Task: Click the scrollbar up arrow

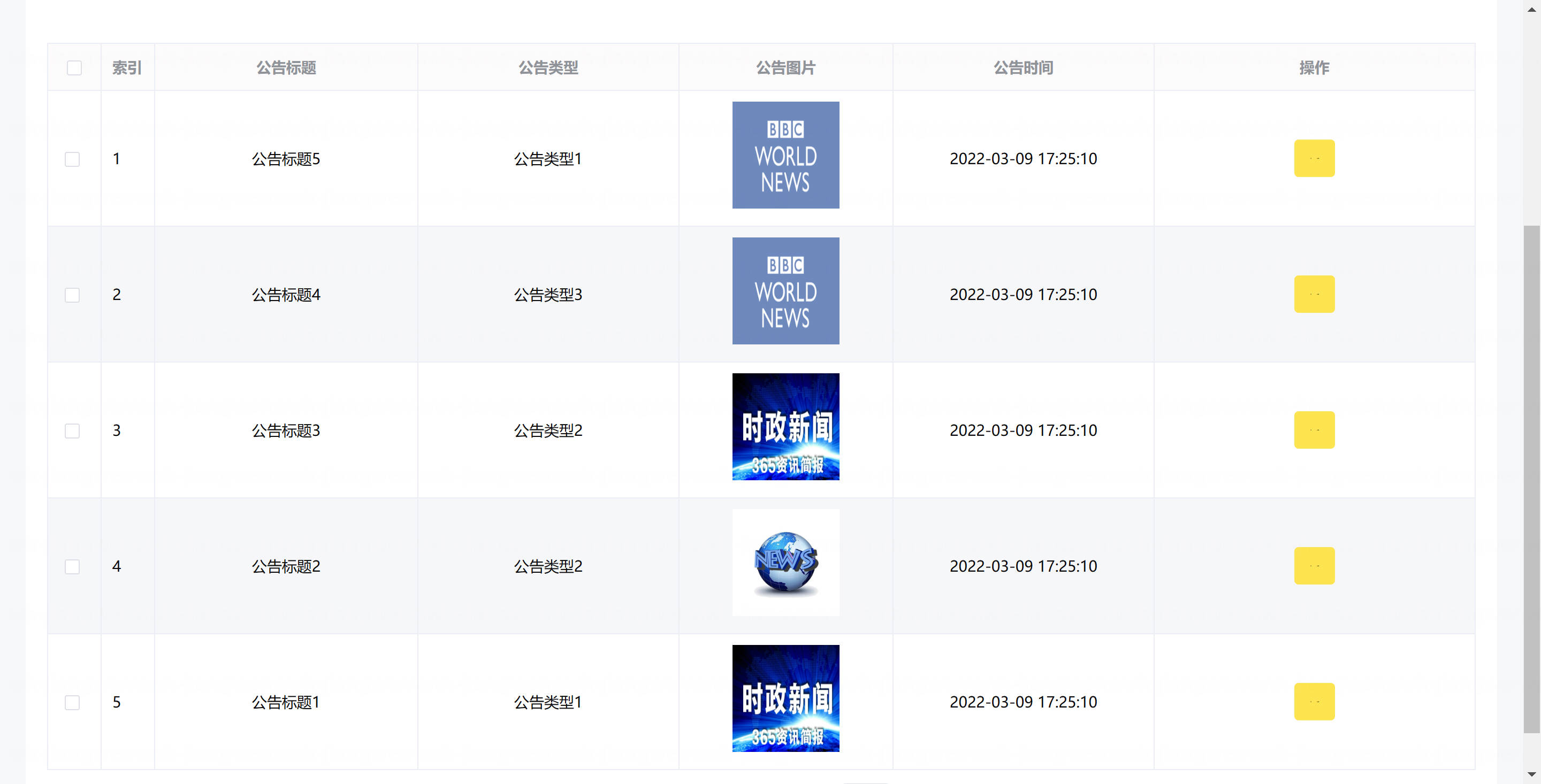Action: tap(1531, 9)
